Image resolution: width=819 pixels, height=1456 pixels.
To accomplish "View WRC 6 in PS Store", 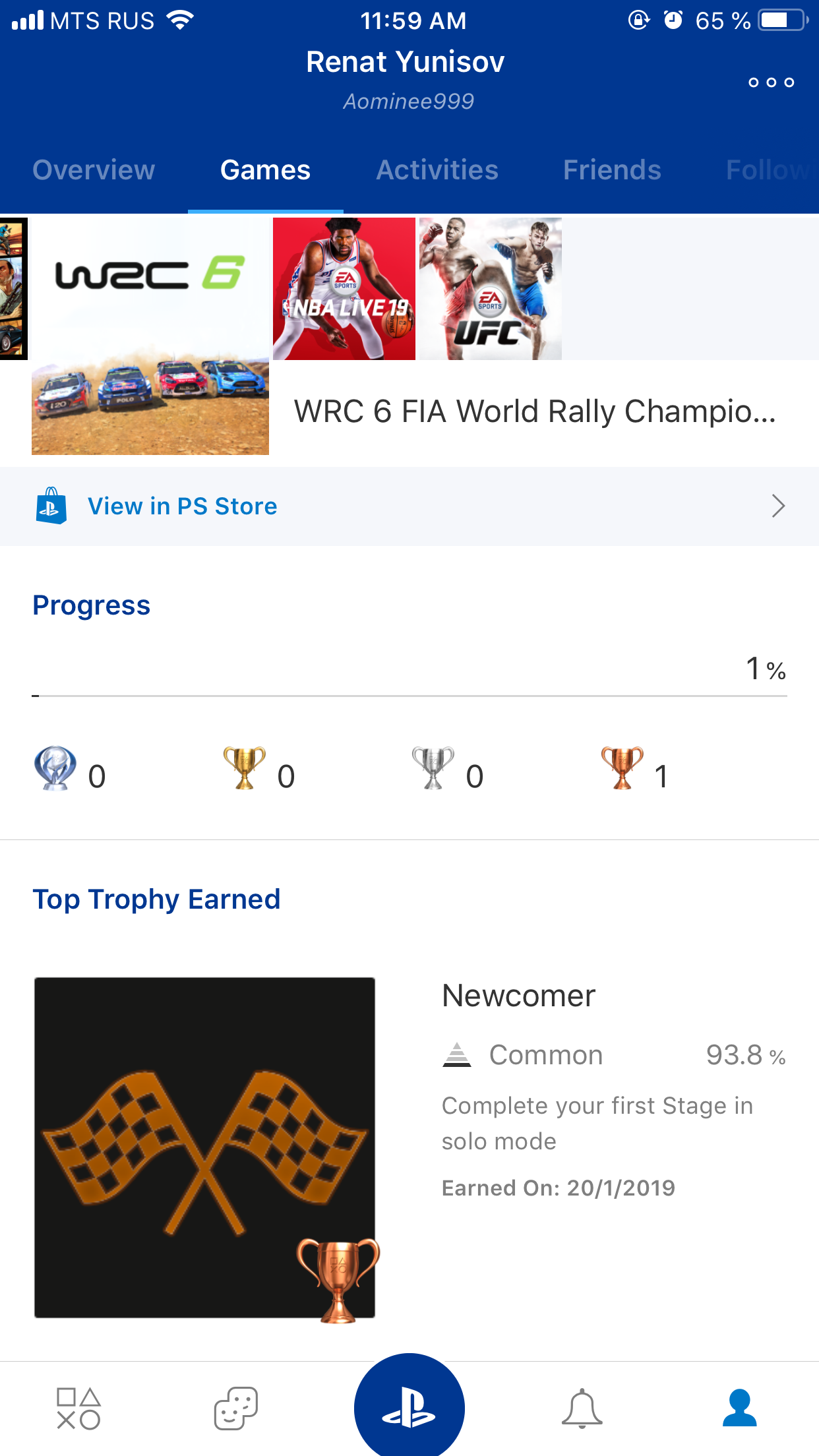I will pos(409,506).
